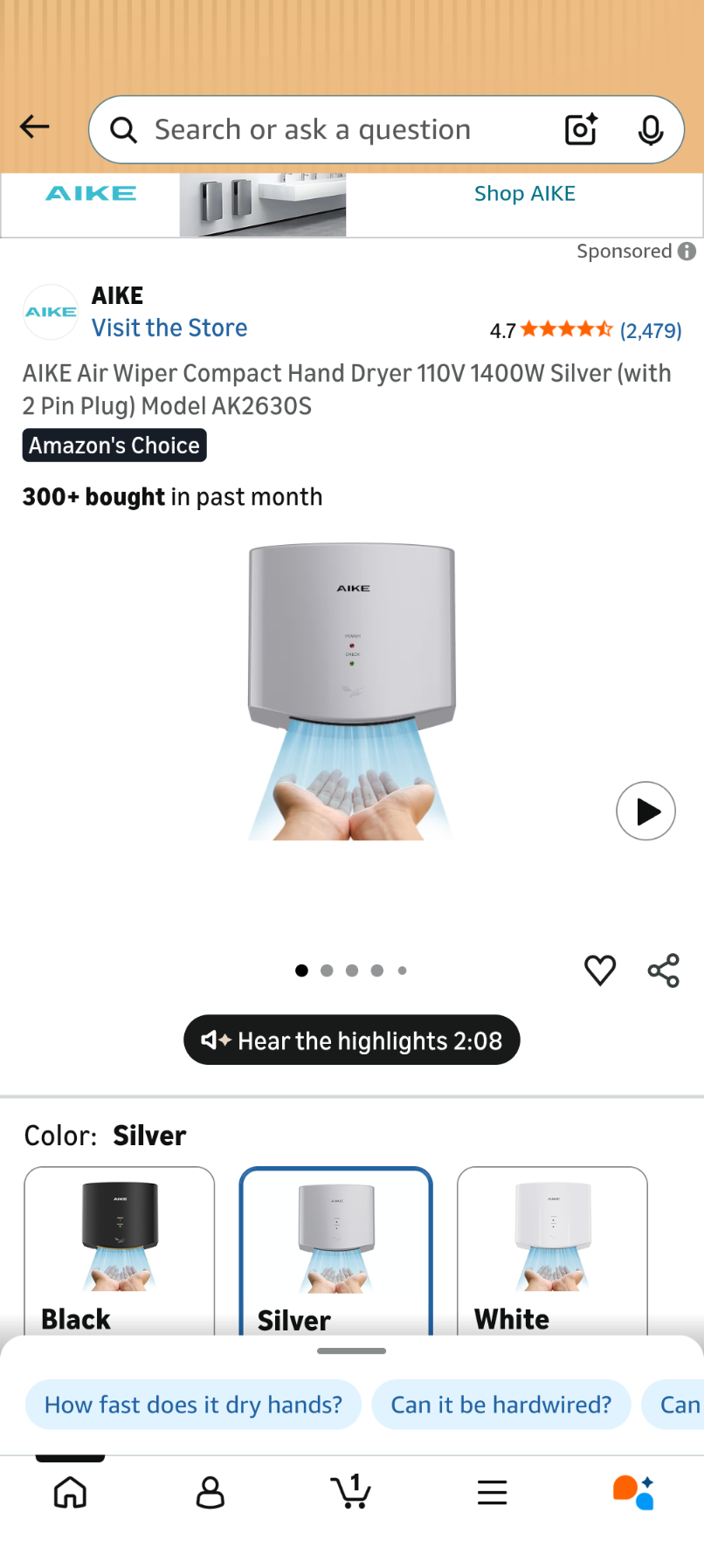Open the Shop AIKE sponsored banner

(x=524, y=194)
